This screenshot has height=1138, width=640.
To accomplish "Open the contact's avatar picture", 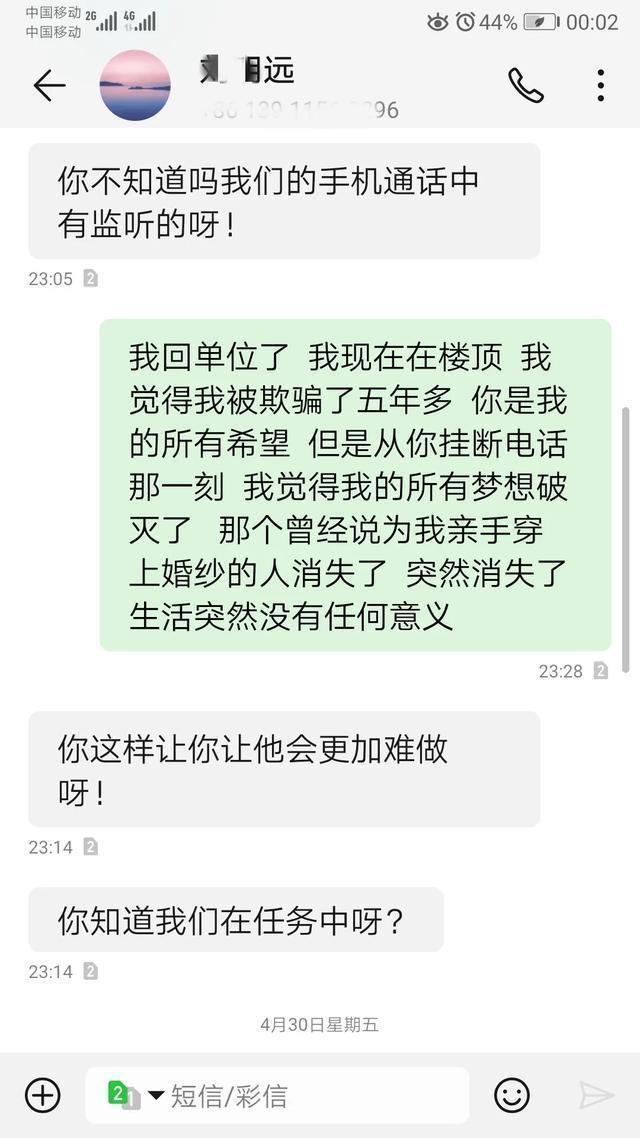I will click(x=135, y=86).
